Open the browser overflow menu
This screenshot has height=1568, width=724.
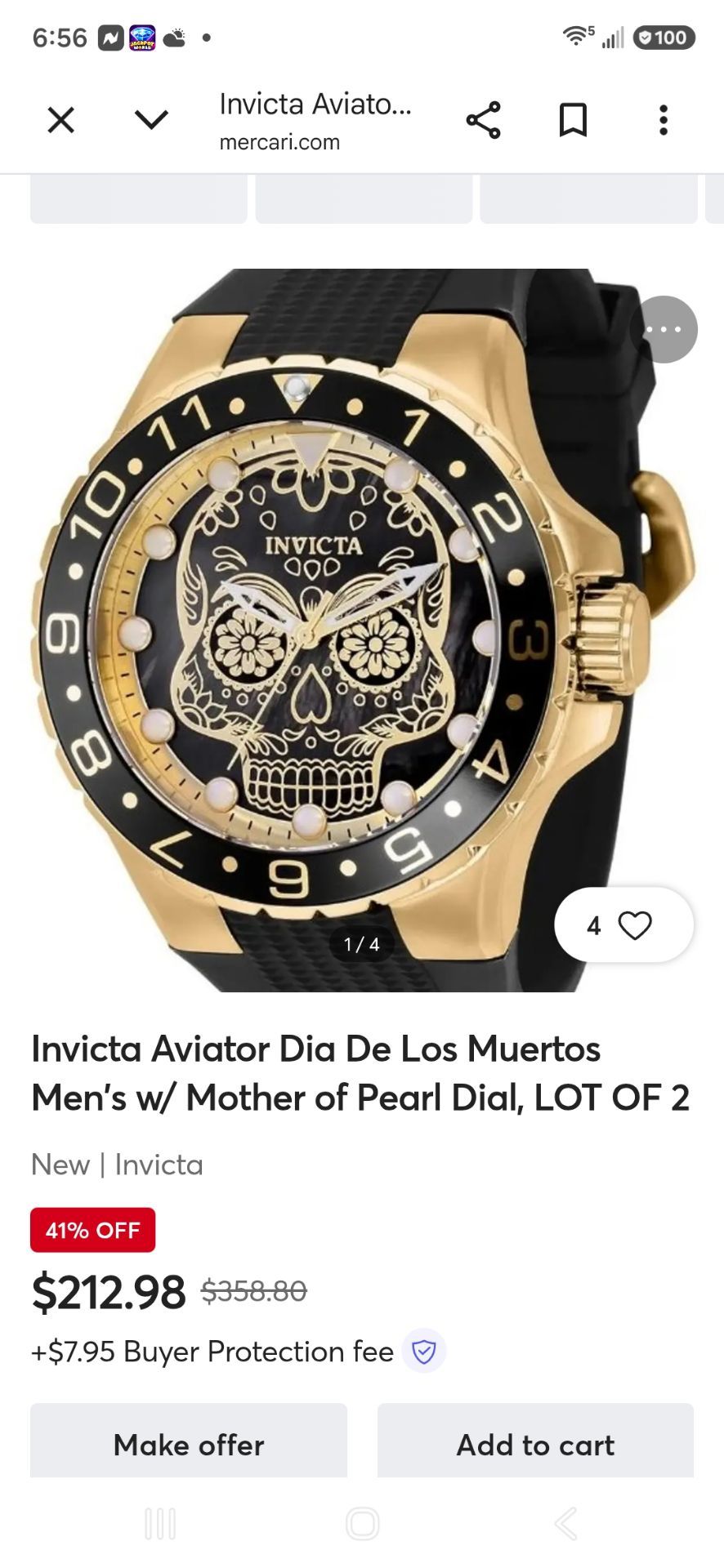pos(664,120)
